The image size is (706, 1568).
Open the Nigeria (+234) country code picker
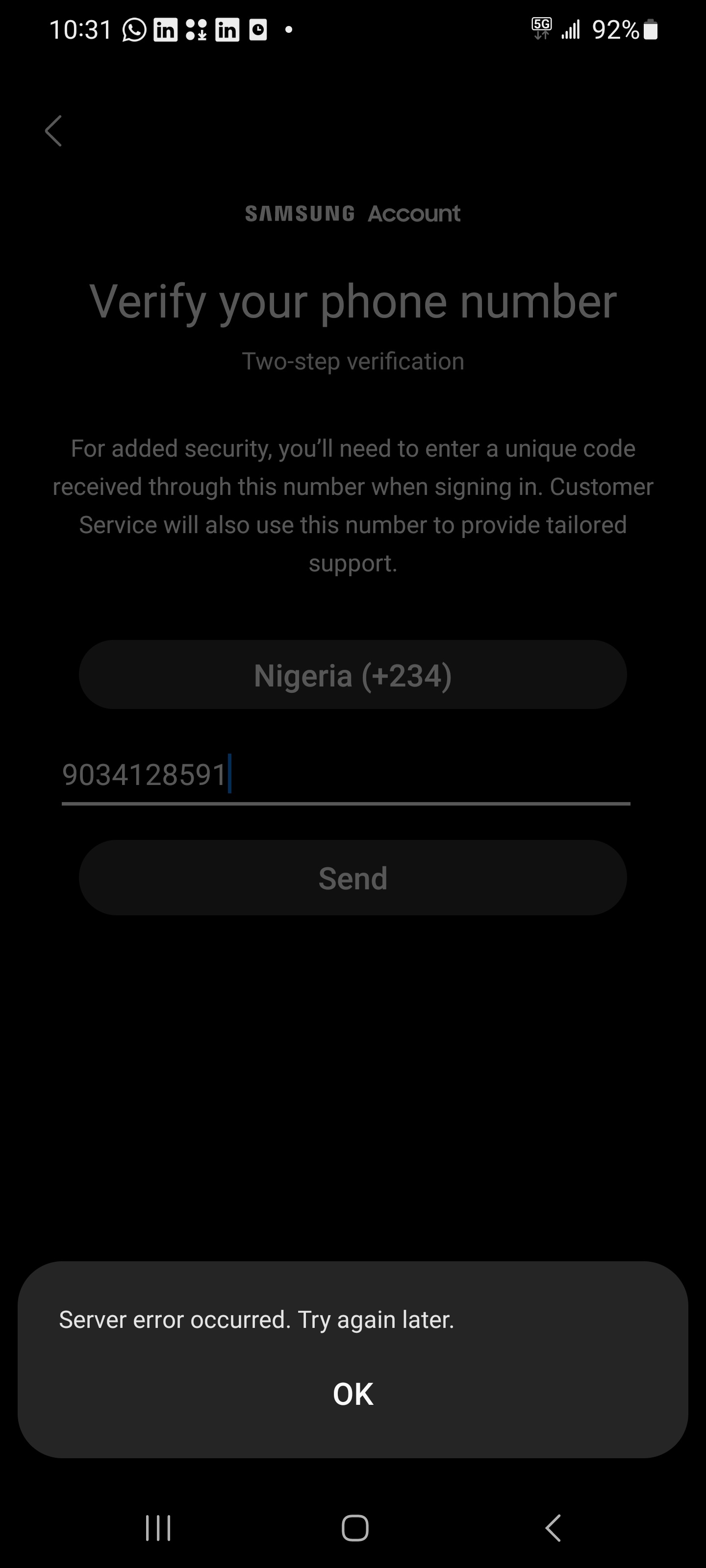353,675
